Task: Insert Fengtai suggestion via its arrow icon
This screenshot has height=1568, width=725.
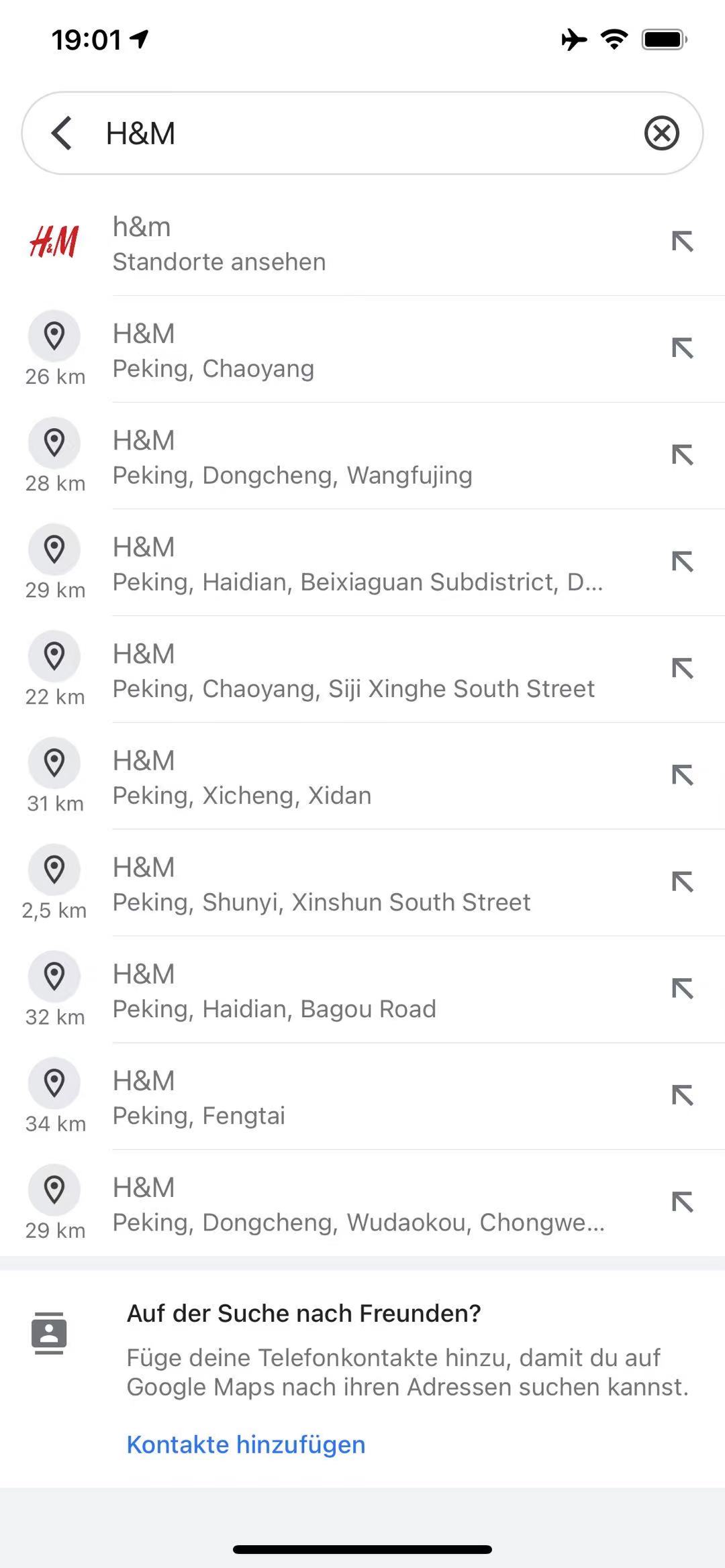Action: point(682,1095)
